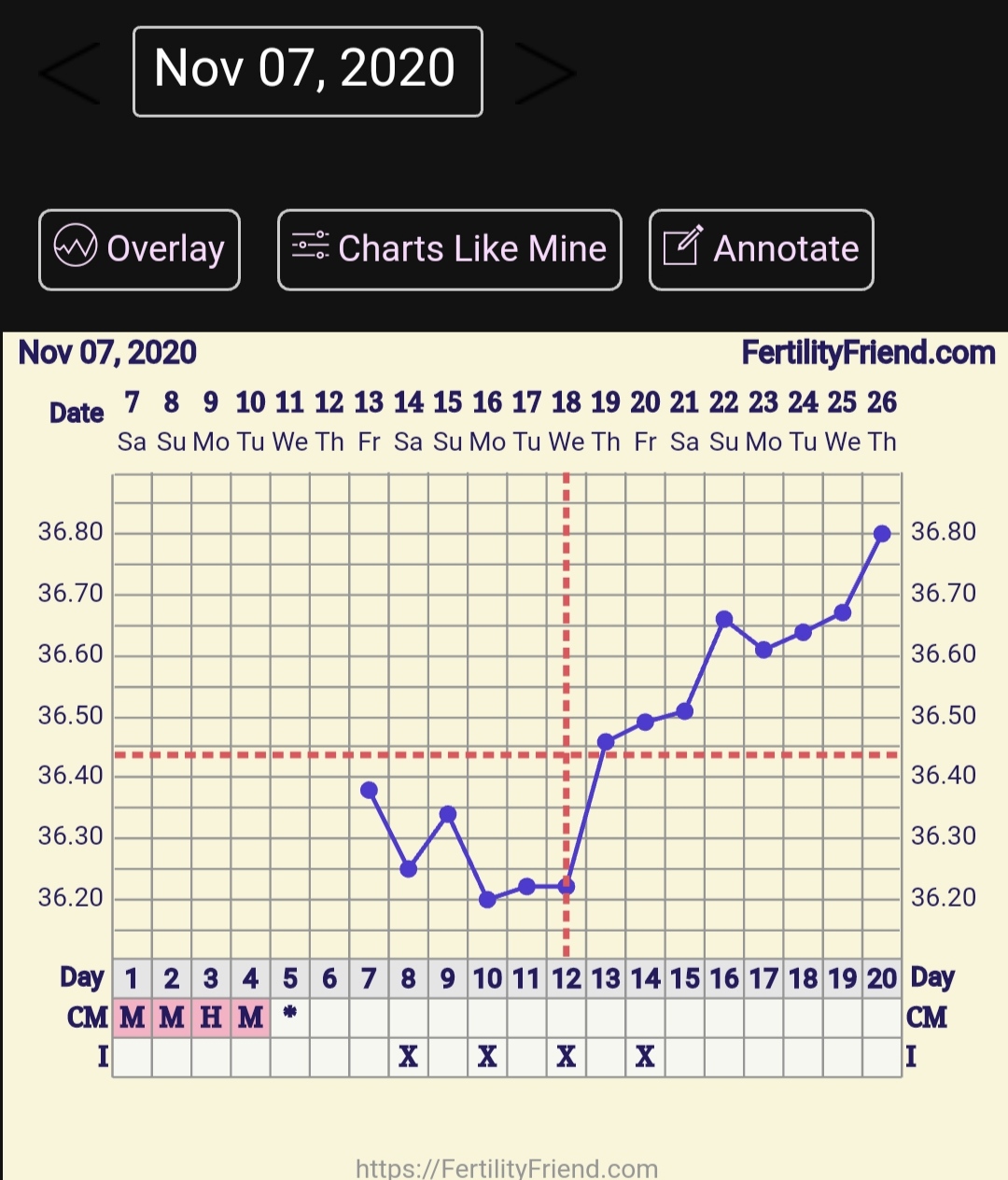Open the Overlay option
The image size is (1008, 1180).
coord(139,249)
